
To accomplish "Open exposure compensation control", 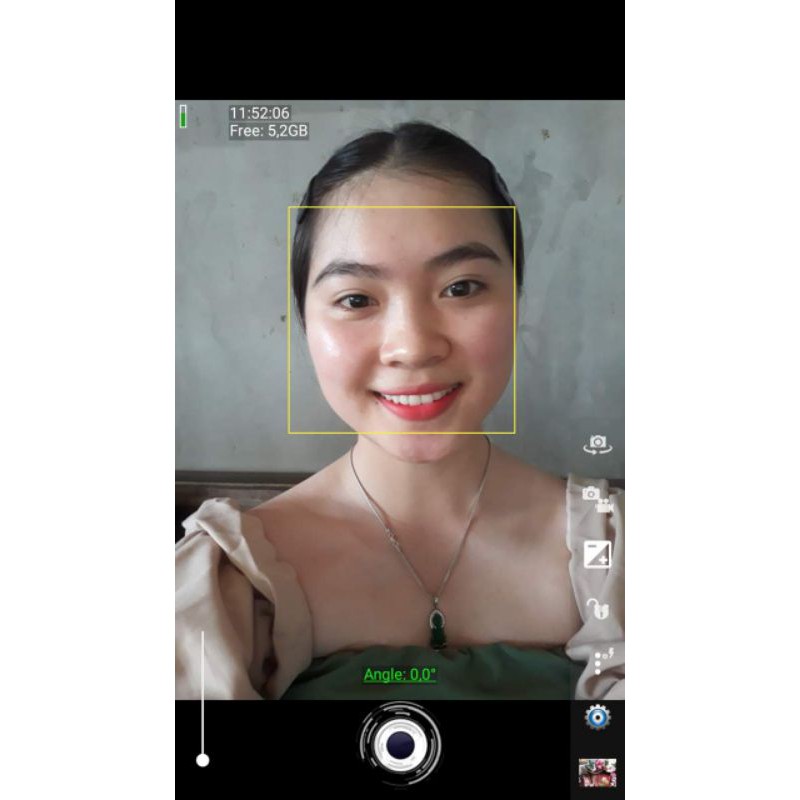I will 597,554.
